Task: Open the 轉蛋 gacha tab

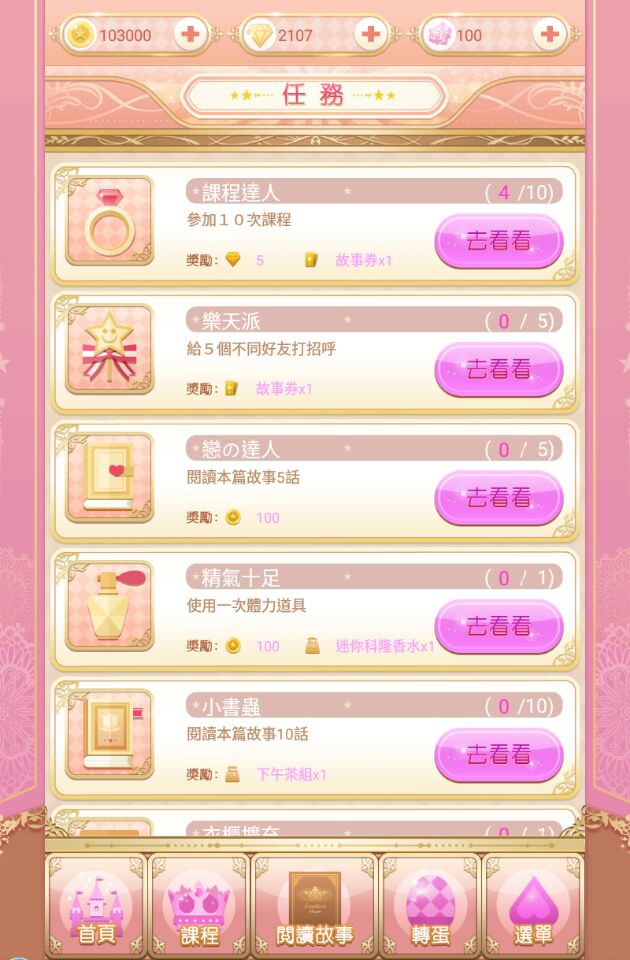Action: [x=430, y=905]
